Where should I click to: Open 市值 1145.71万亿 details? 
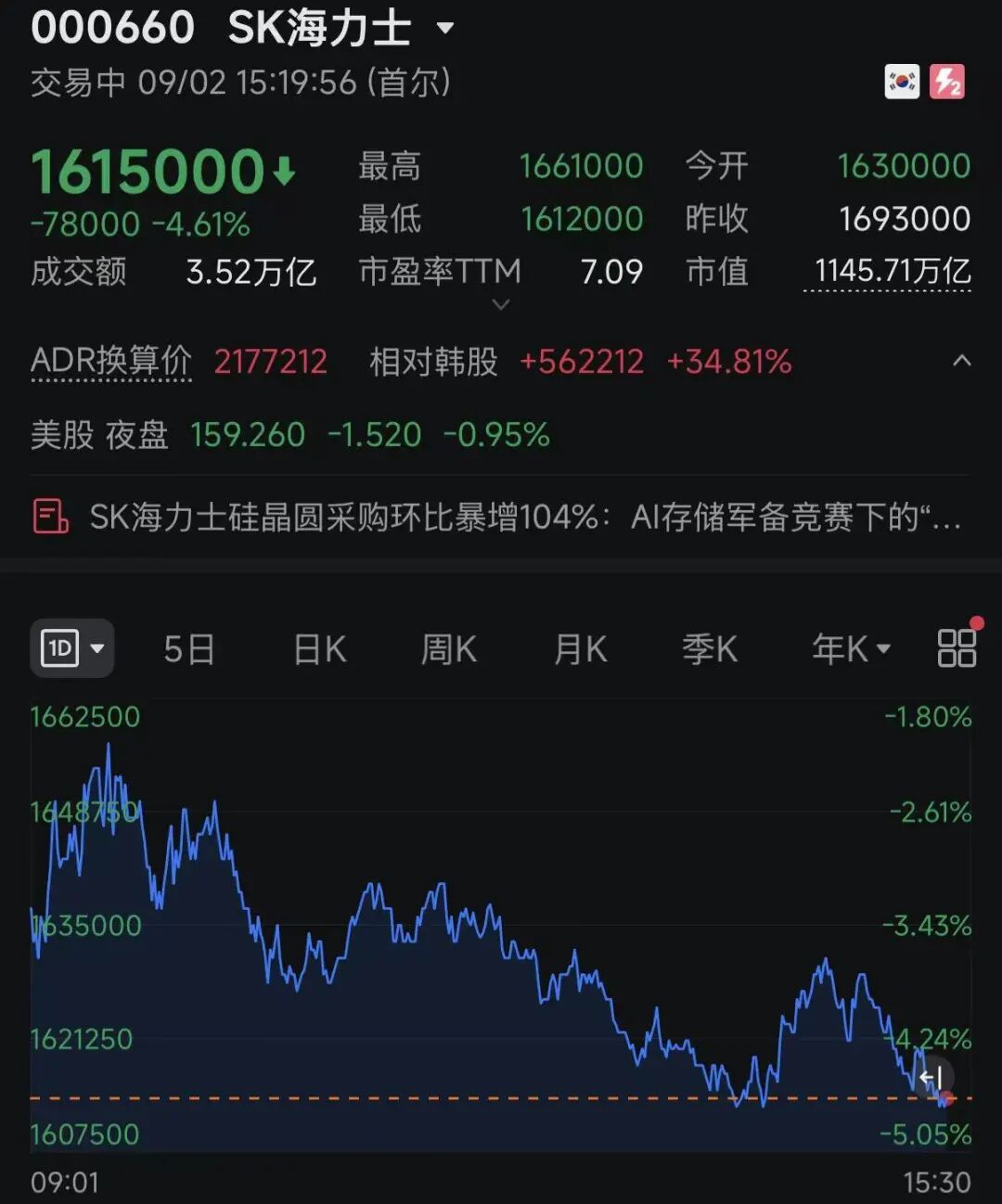(x=888, y=272)
